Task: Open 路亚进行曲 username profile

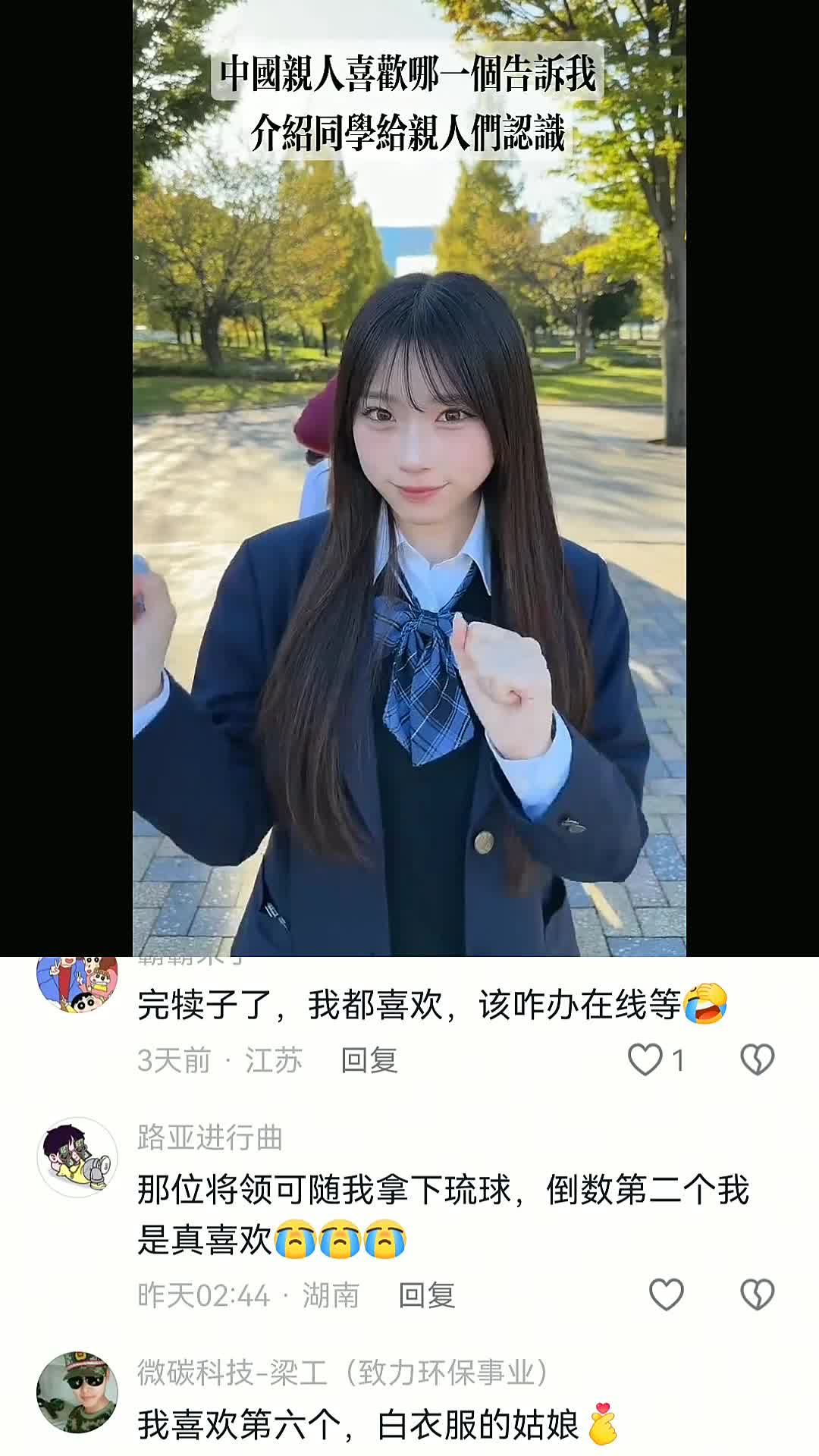Action: (210, 1137)
